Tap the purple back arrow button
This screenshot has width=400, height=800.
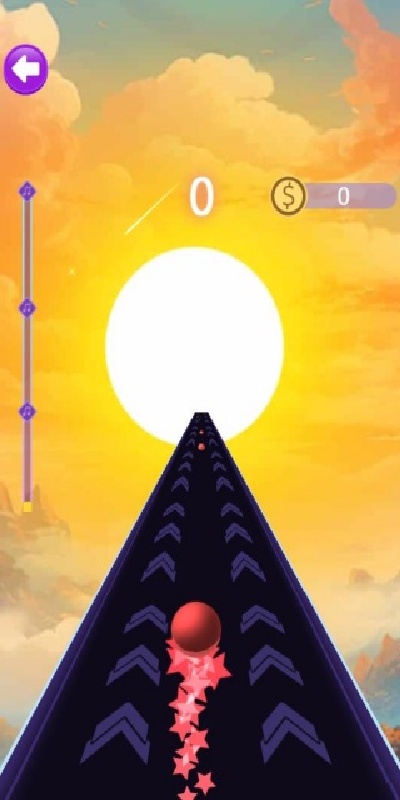pyautogui.click(x=26, y=69)
